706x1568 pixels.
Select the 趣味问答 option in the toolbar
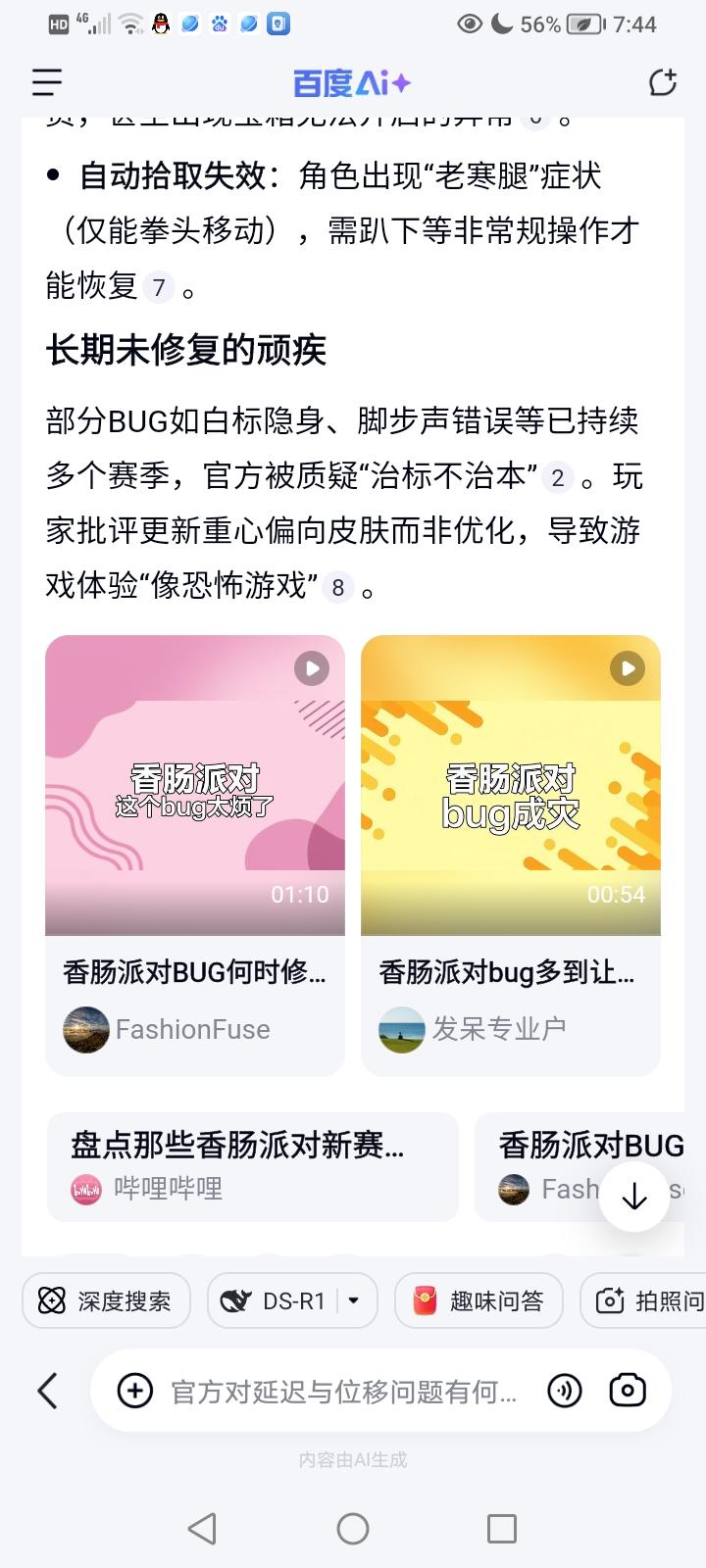tap(479, 1300)
